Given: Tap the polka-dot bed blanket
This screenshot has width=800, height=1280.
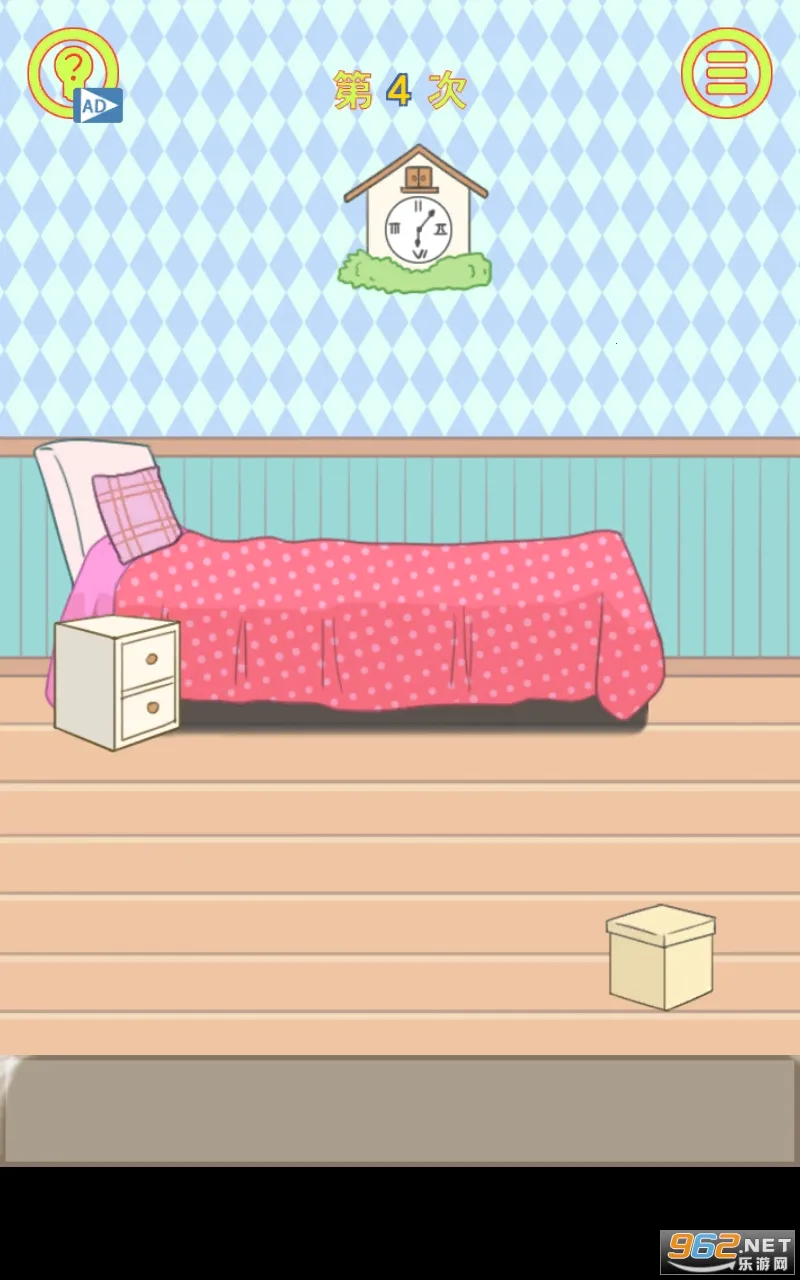Looking at the screenshot, I should click(x=400, y=620).
